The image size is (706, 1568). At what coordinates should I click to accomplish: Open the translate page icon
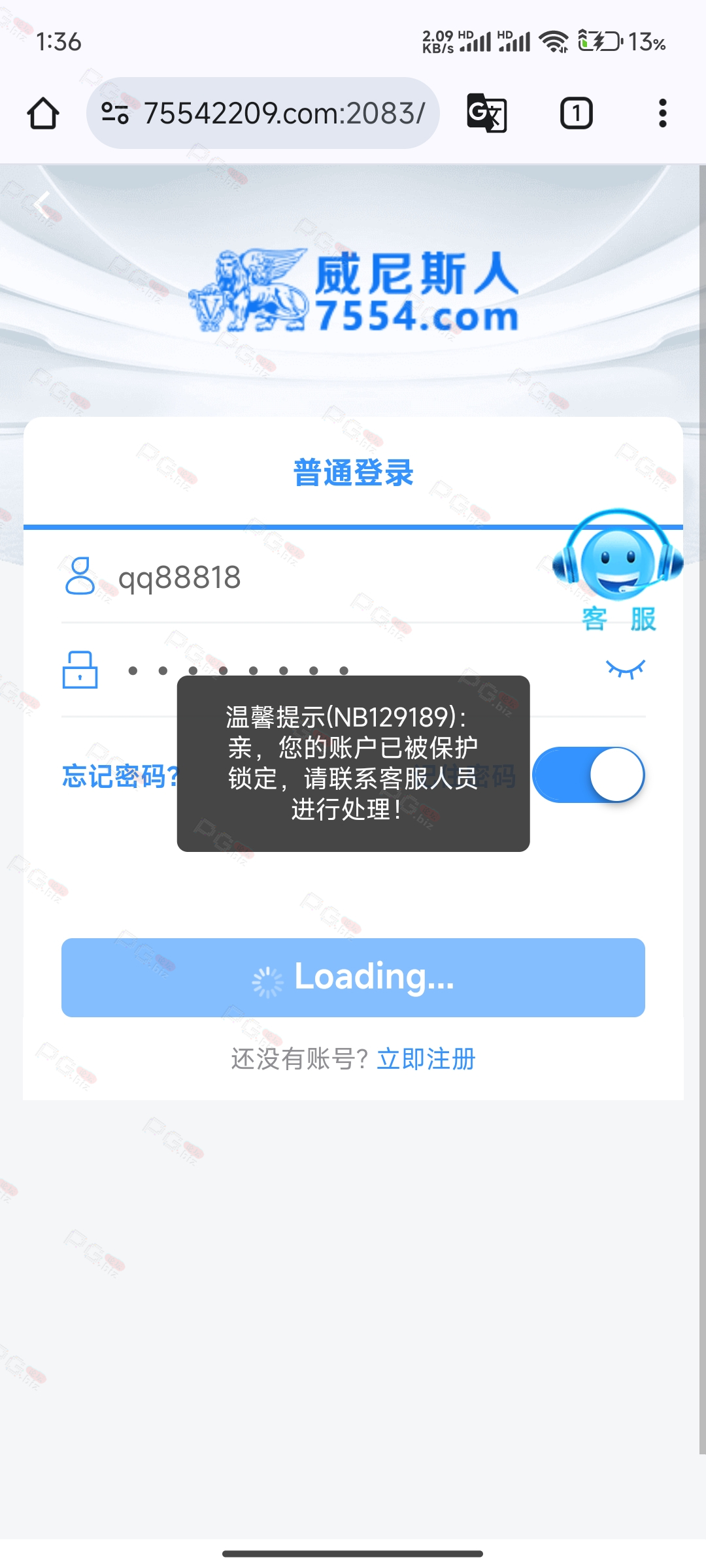coord(487,113)
